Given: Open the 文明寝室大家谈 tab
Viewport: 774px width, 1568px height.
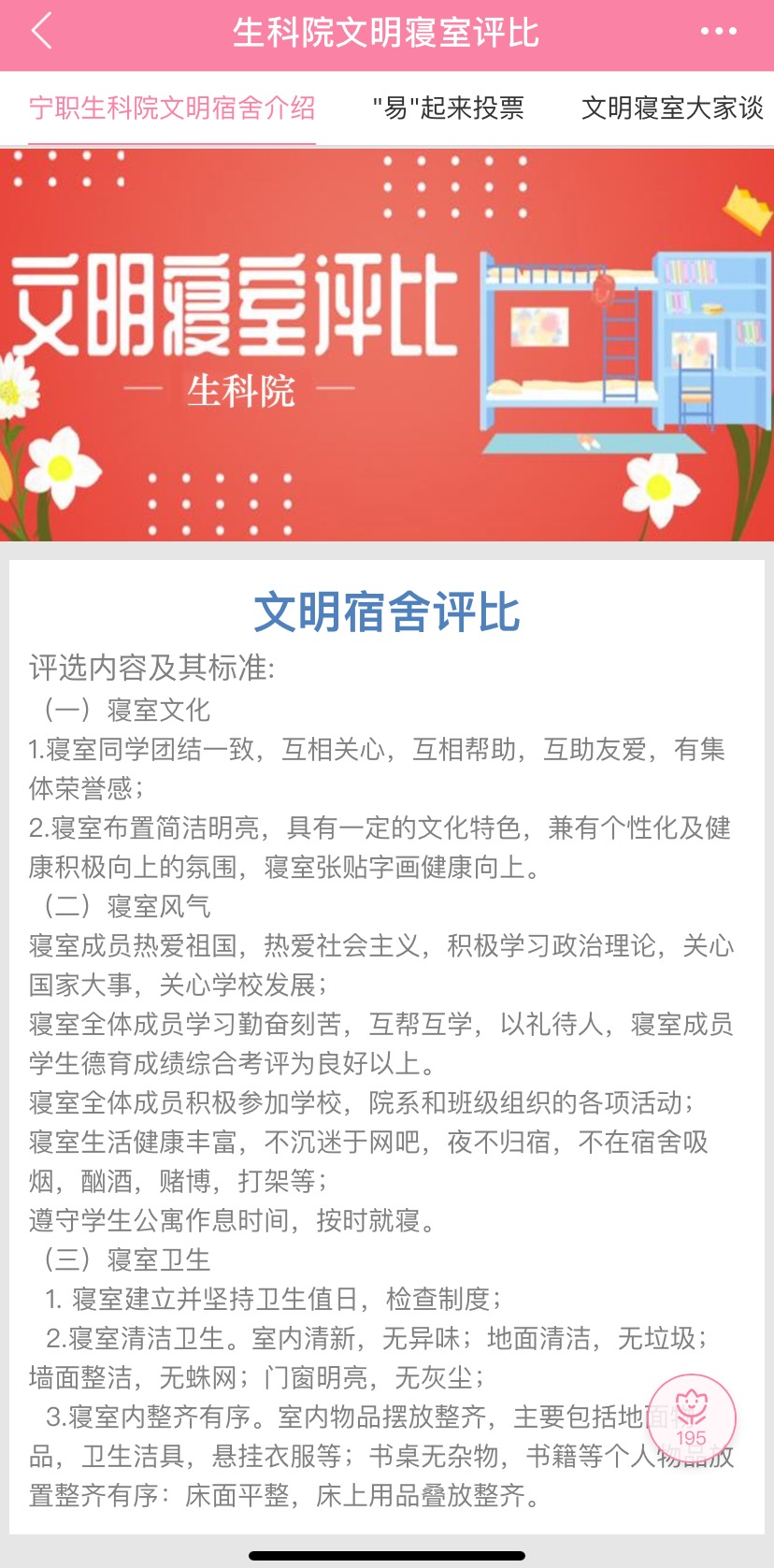Looking at the screenshot, I should 672,108.
